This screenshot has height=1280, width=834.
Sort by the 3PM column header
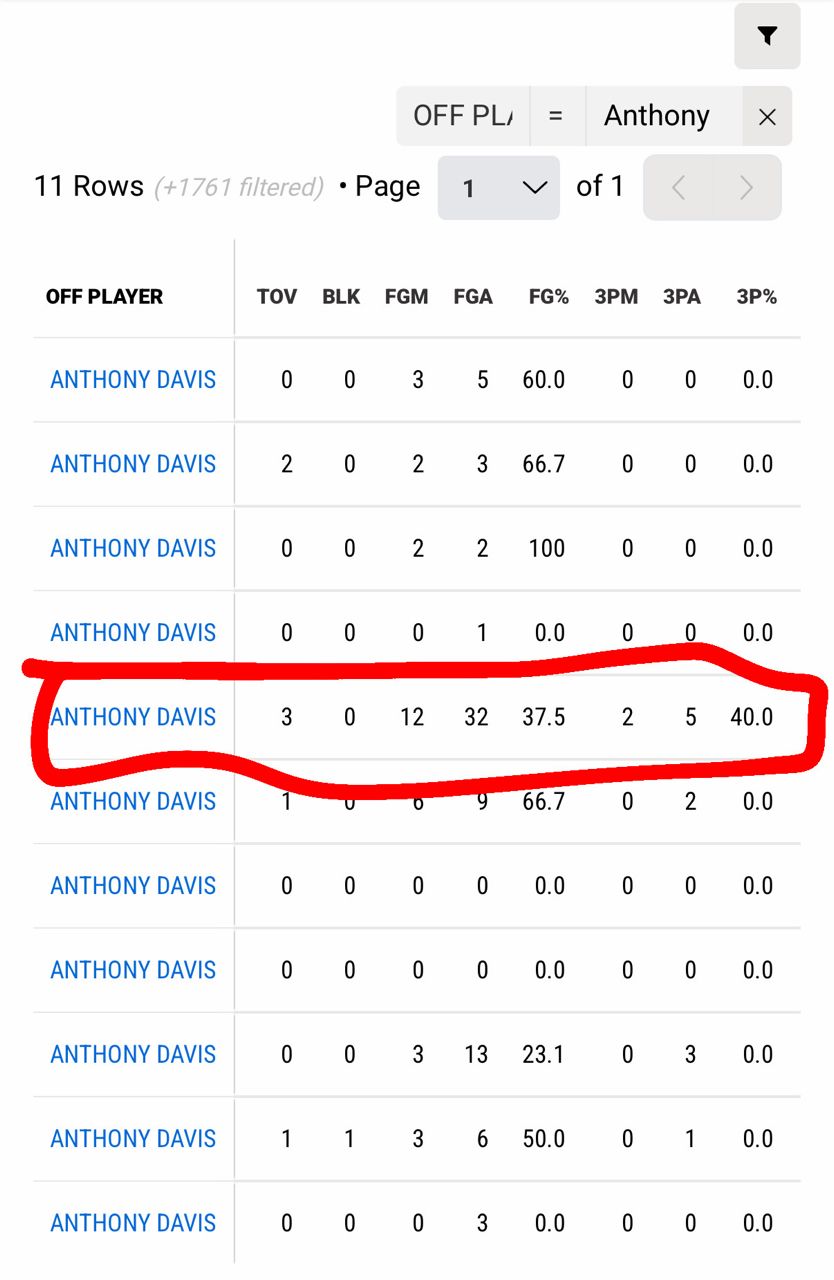click(616, 297)
